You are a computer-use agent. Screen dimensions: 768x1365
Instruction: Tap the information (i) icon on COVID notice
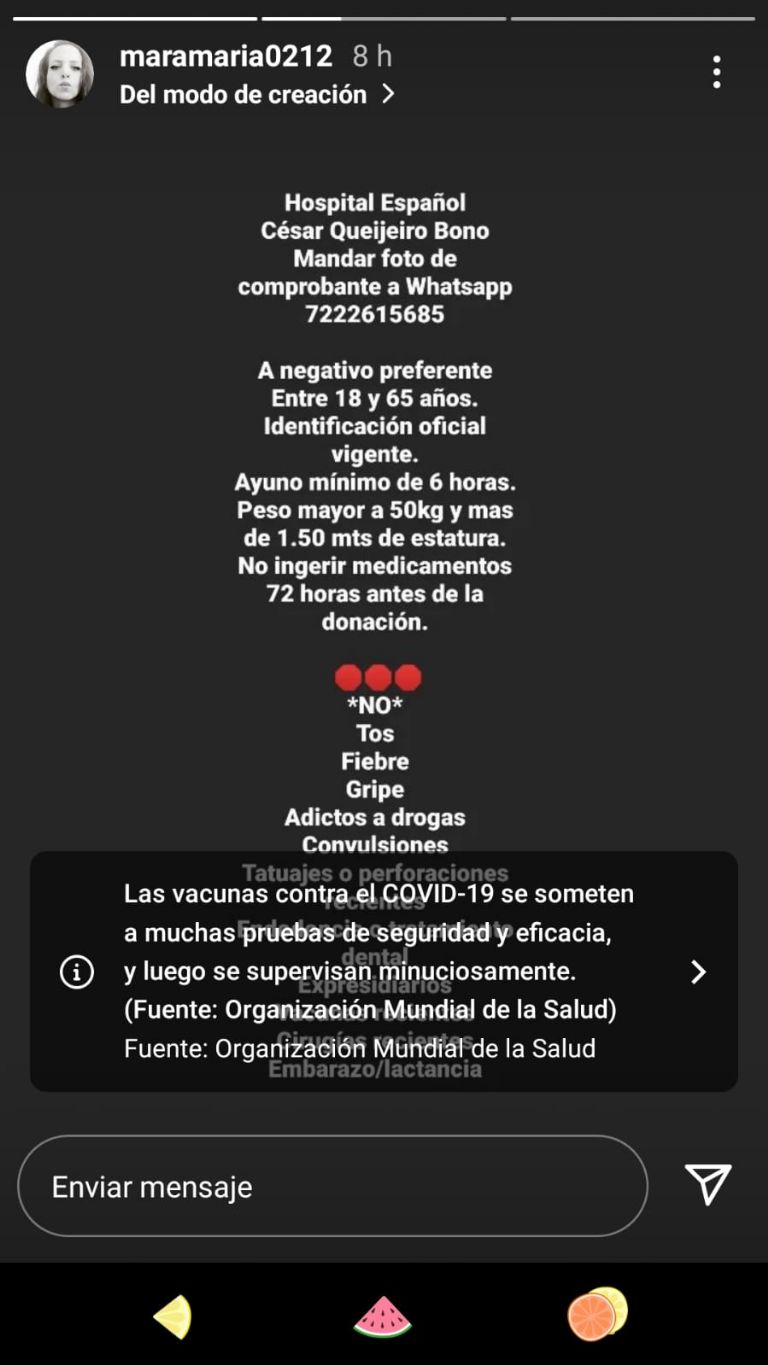pos(76,971)
